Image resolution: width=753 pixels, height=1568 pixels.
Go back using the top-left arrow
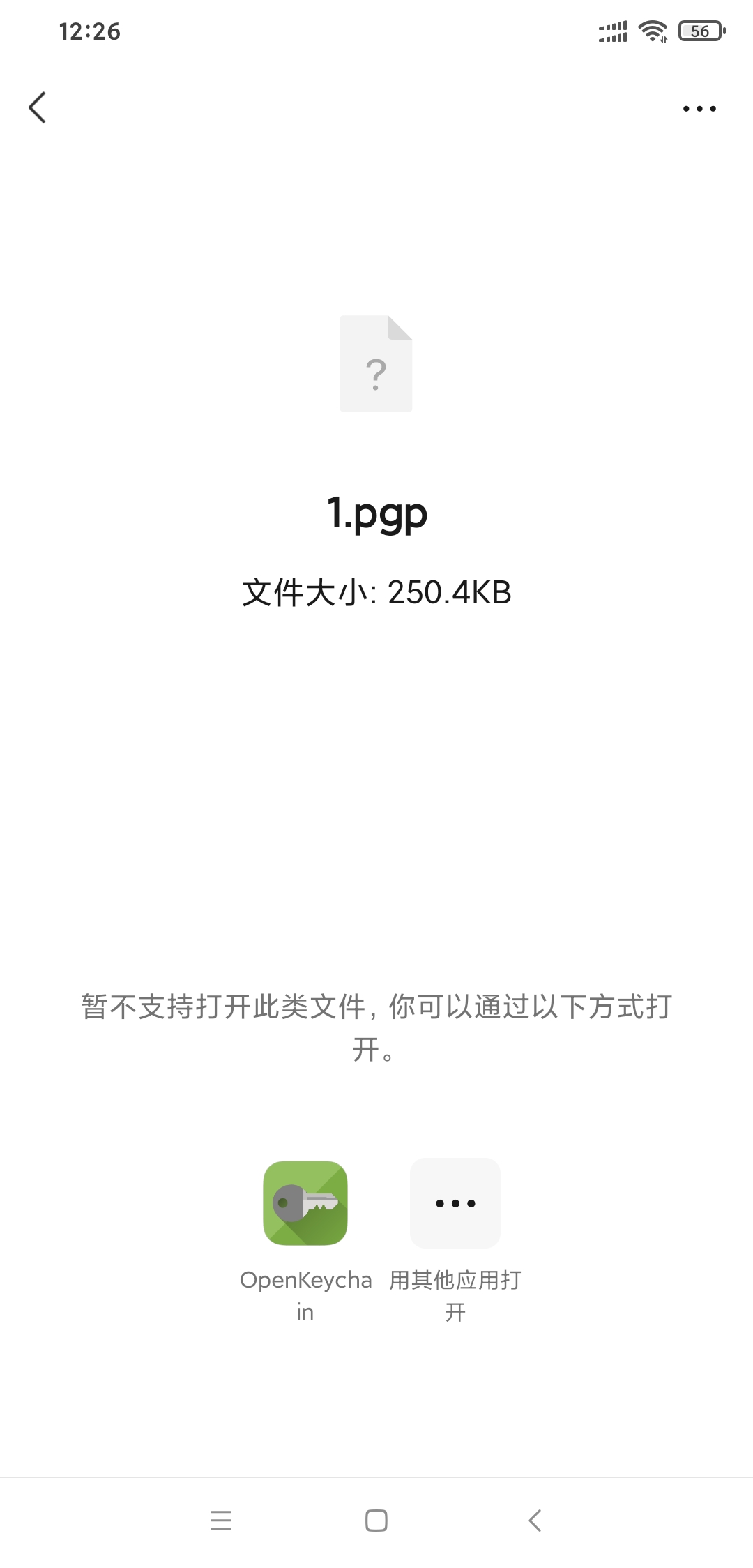(38, 107)
